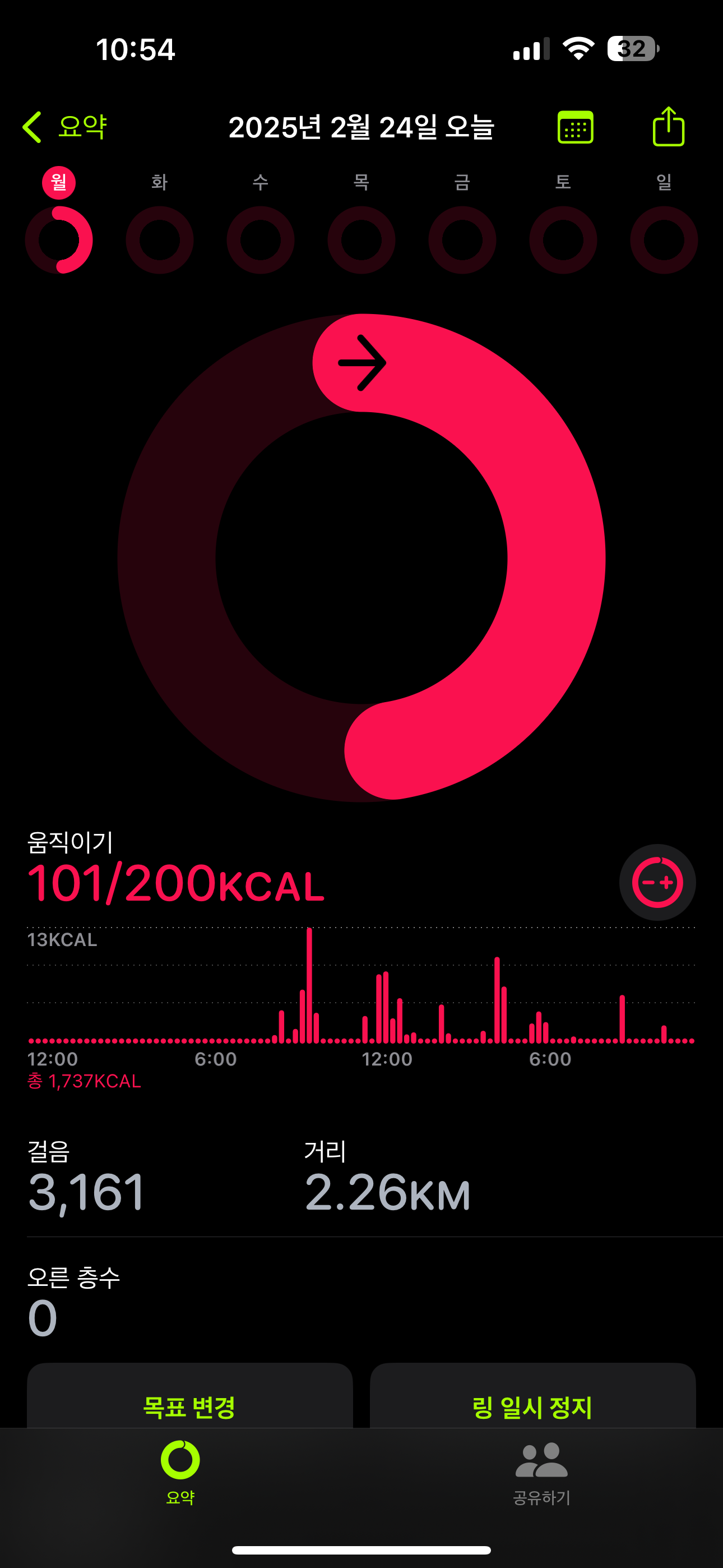Tap 목표 변경 to change goals
The height and width of the screenshot is (1568, 723).
click(x=189, y=1406)
